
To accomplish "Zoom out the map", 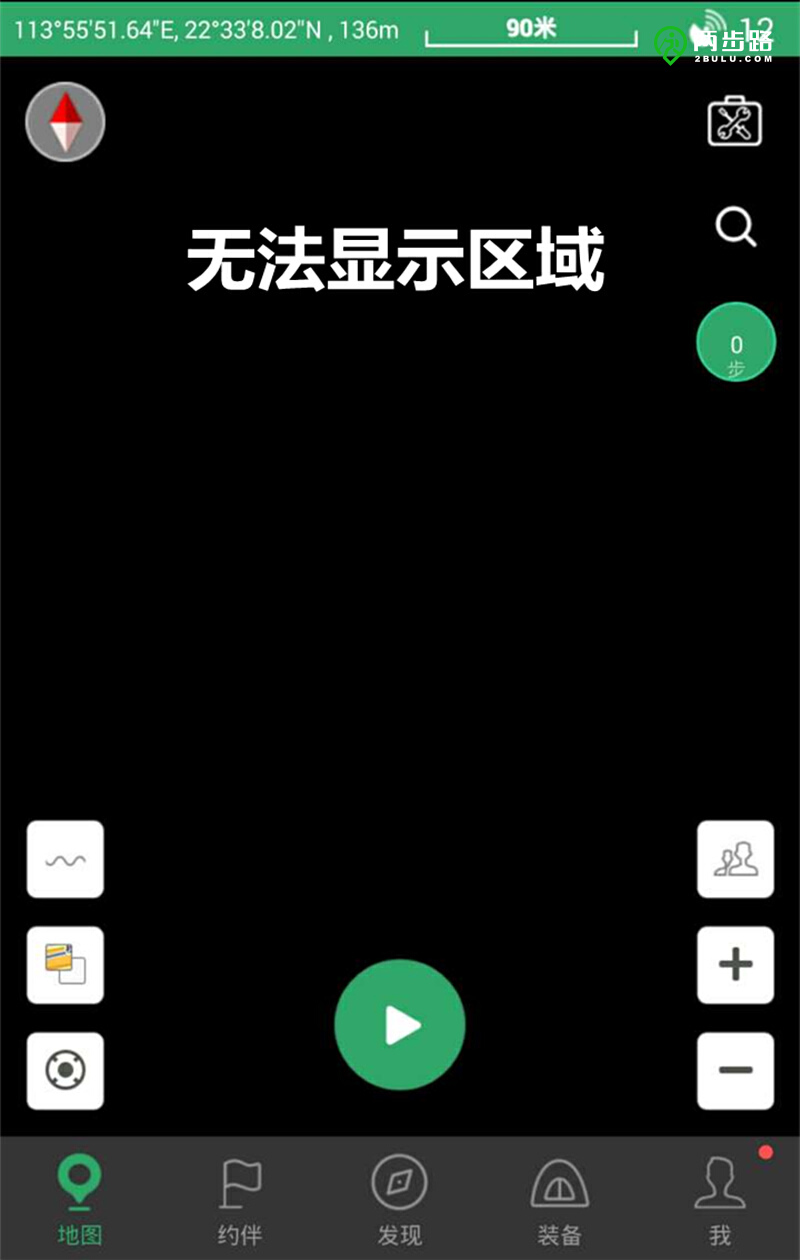I will pos(735,1071).
